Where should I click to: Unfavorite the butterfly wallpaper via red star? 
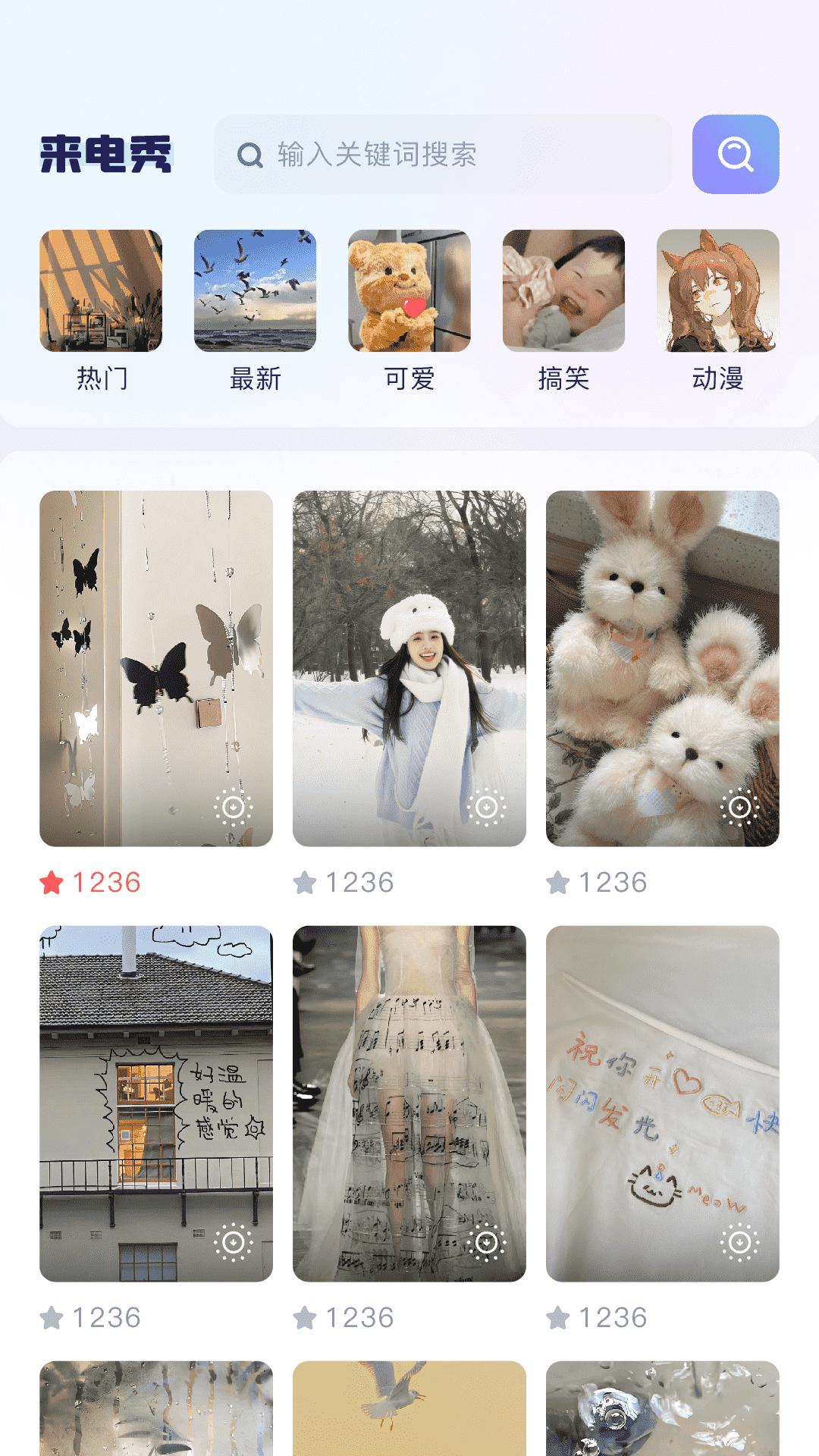pyautogui.click(x=52, y=883)
